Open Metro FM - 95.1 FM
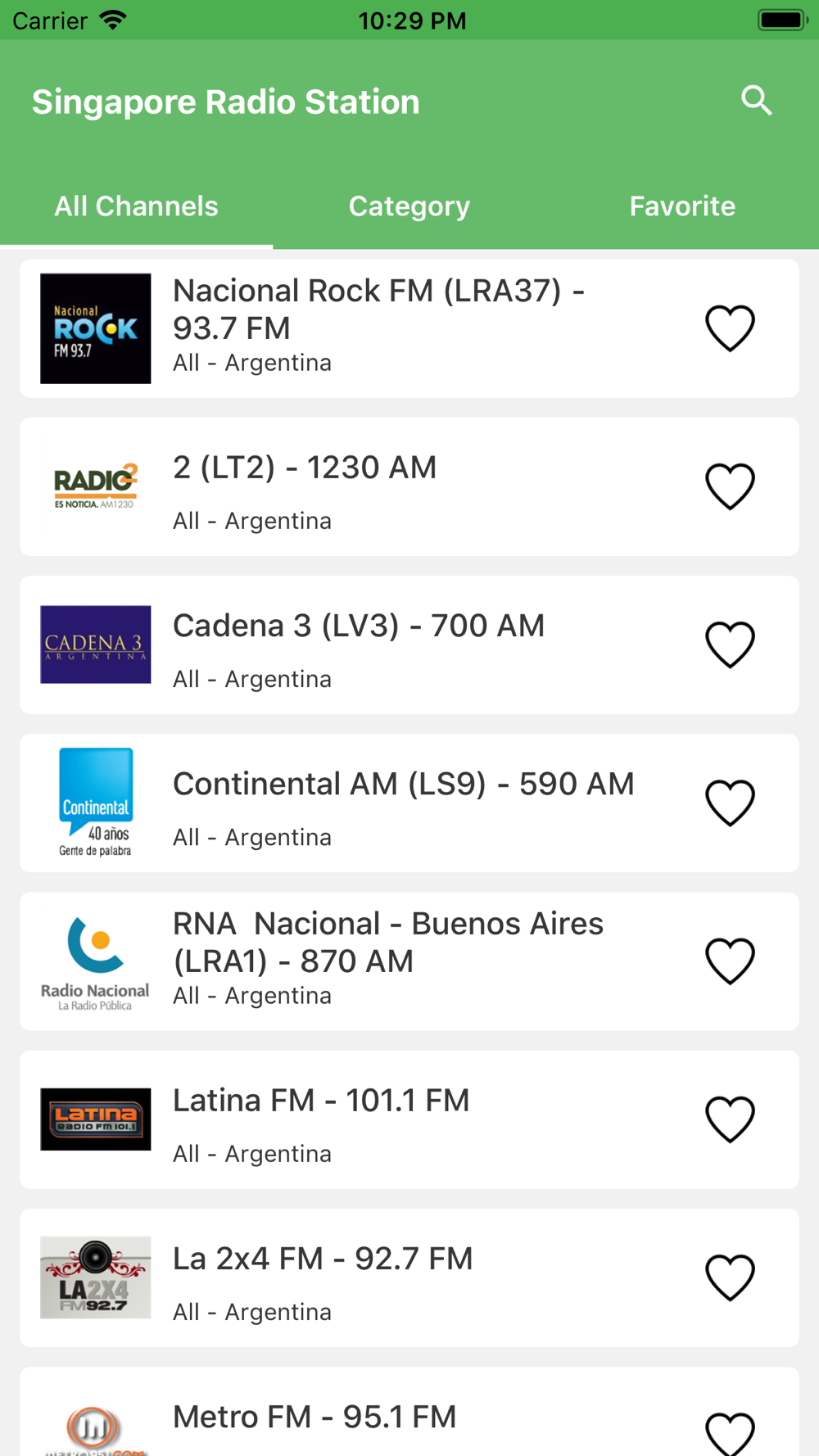Viewport: 819px width, 1456px height. coord(409,1412)
